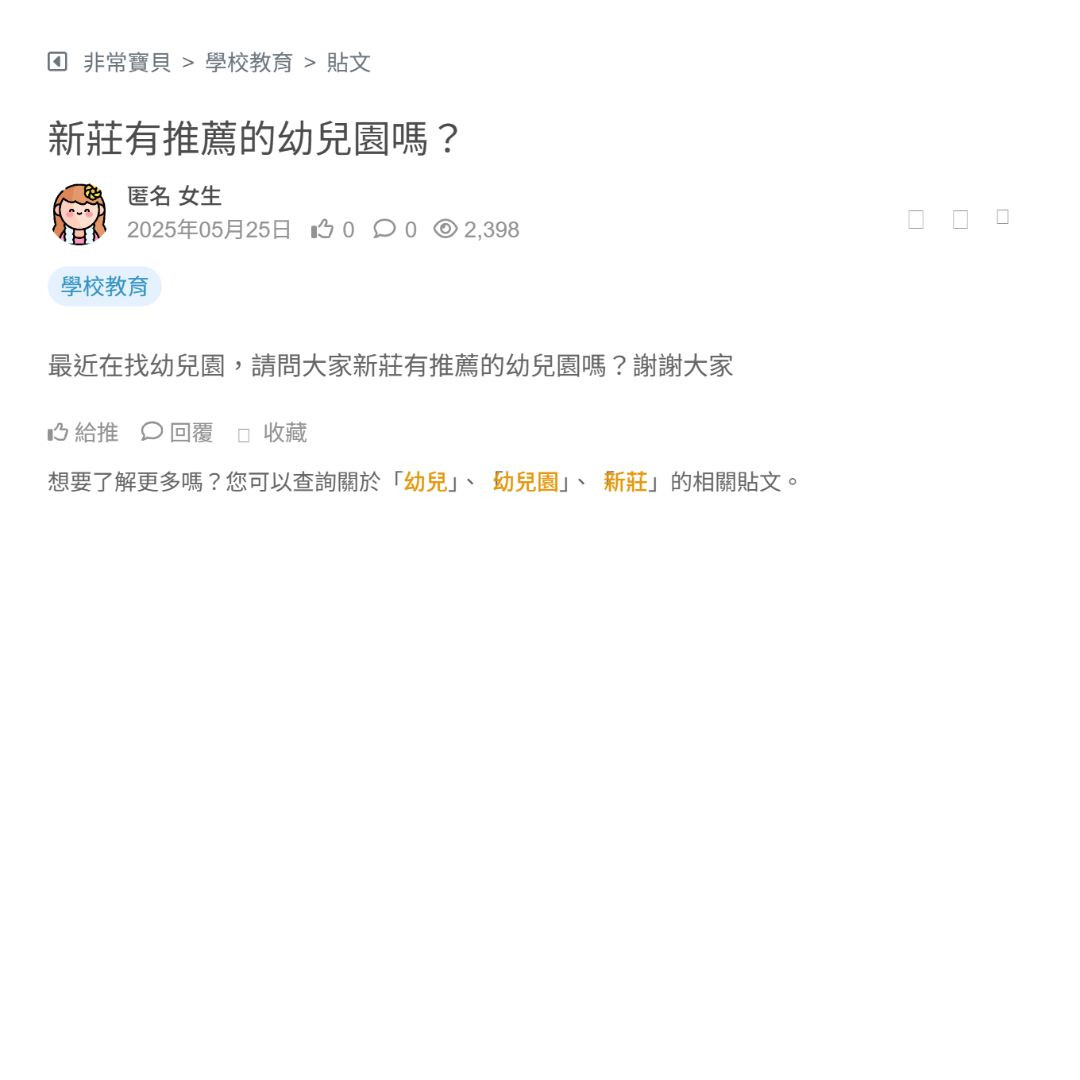Select the 學校教育 tag chip

click(x=104, y=287)
